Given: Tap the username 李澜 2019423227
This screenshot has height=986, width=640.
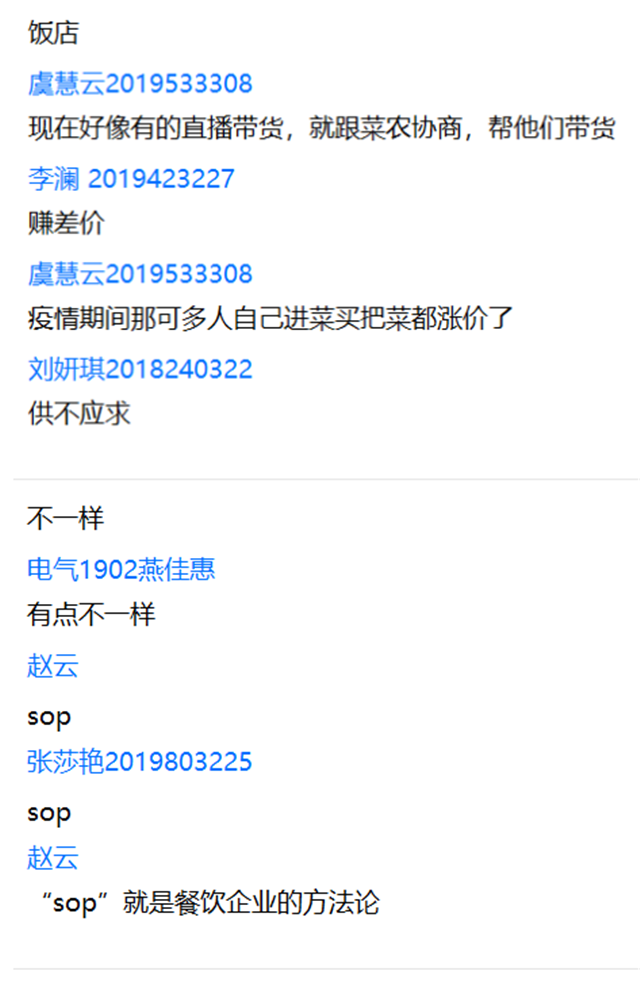Looking at the screenshot, I should 131,179.
